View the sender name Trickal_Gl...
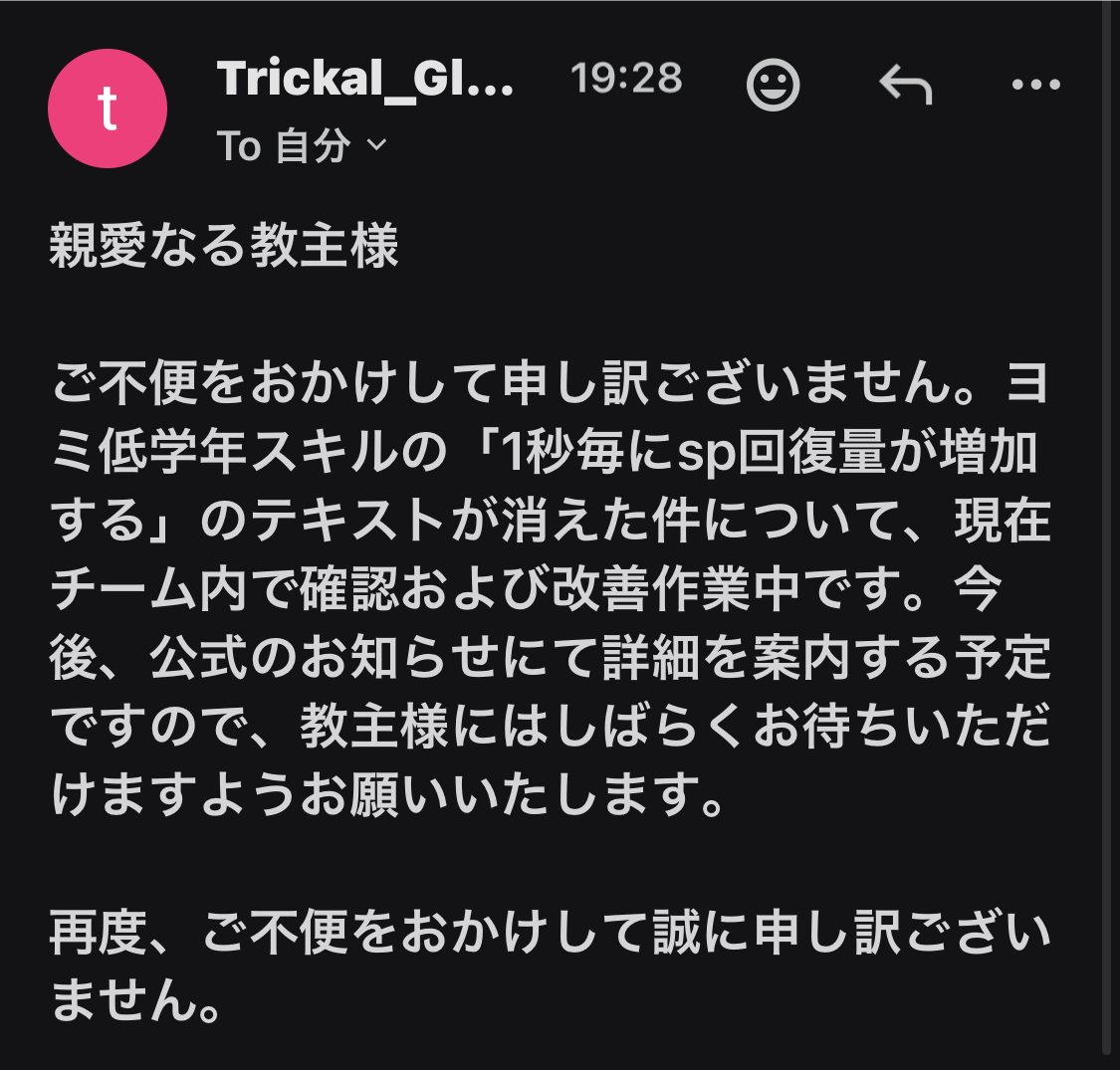1120x1070 pixels. (x=364, y=79)
